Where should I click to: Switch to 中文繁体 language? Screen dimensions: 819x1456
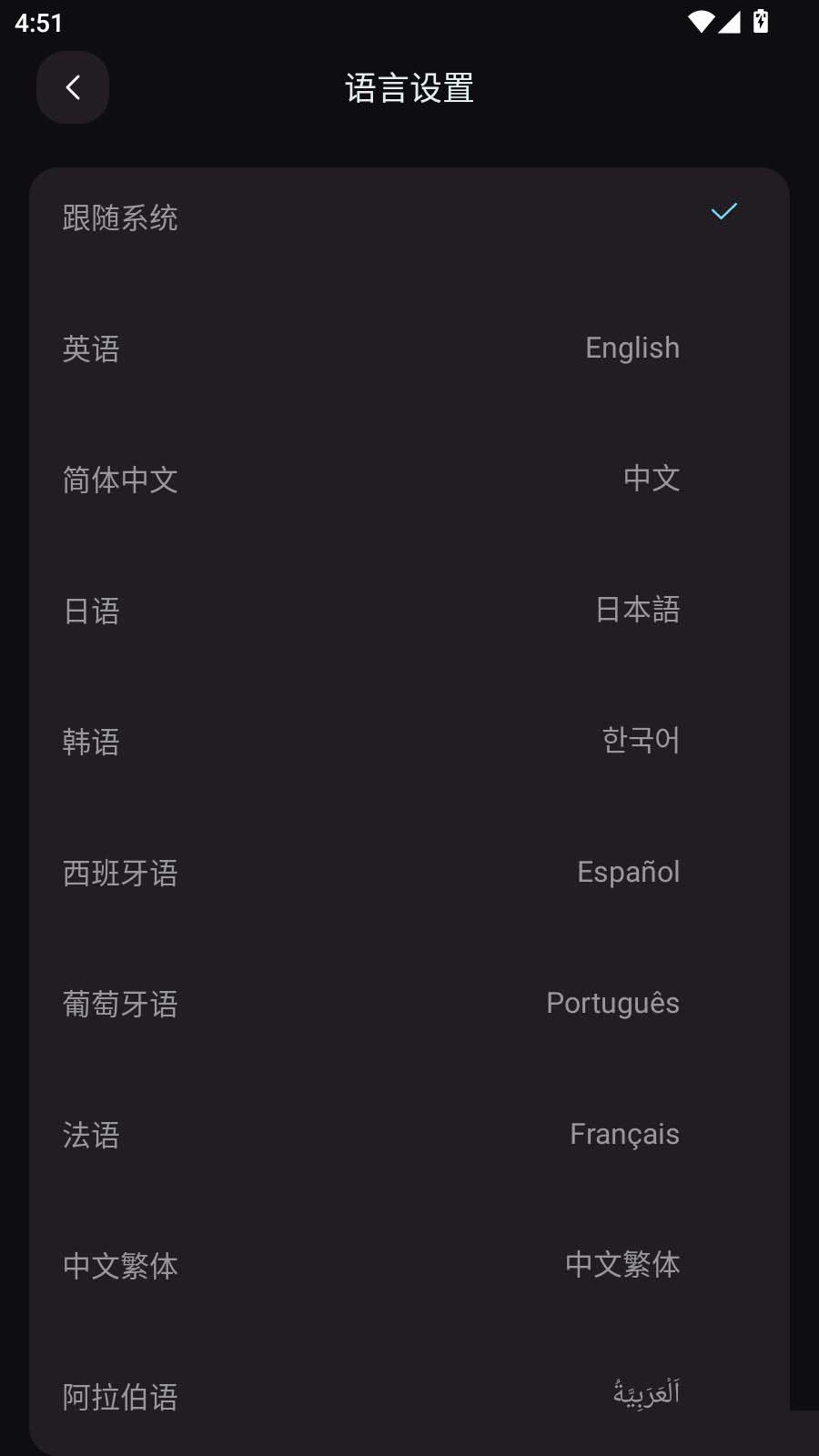pos(120,1266)
